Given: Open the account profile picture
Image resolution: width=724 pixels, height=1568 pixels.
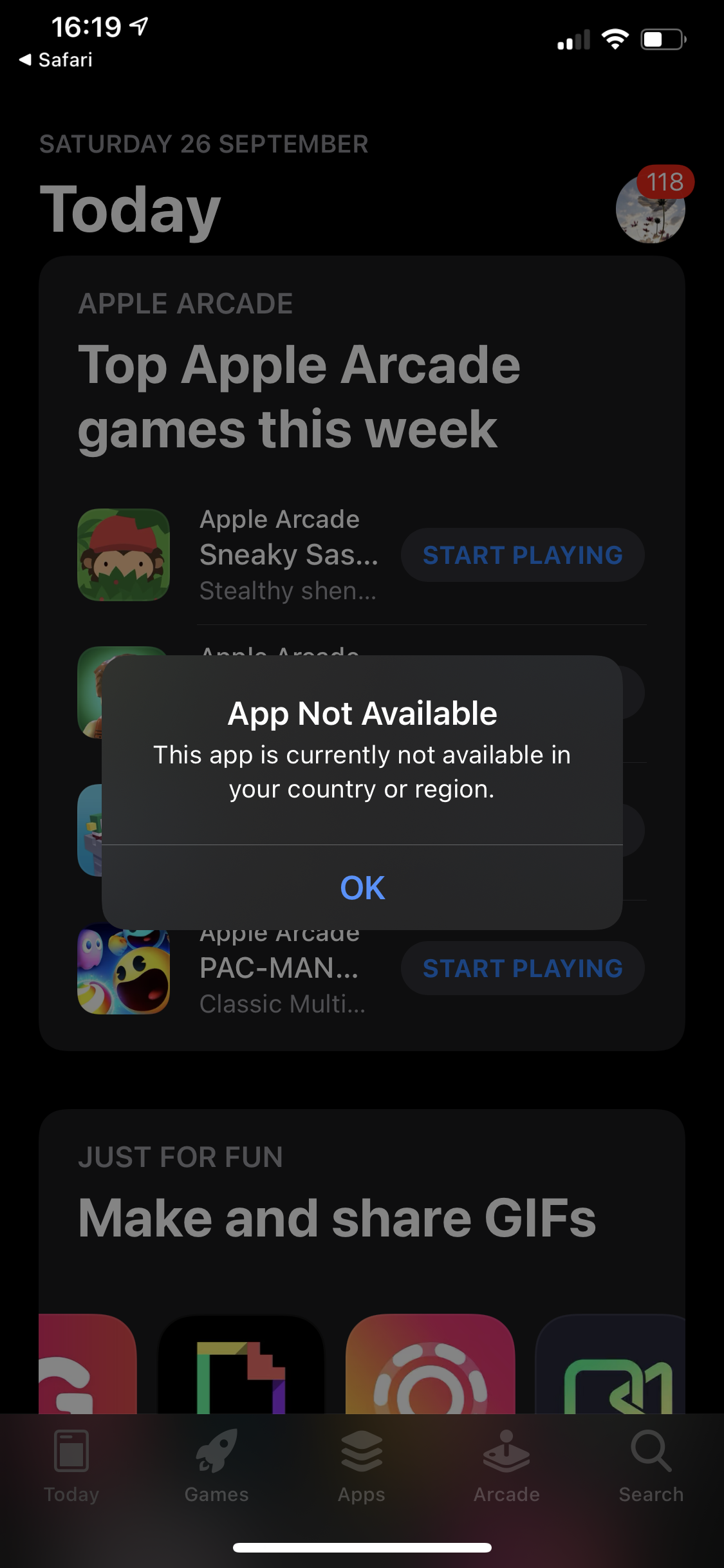Looking at the screenshot, I should tap(650, 209).
